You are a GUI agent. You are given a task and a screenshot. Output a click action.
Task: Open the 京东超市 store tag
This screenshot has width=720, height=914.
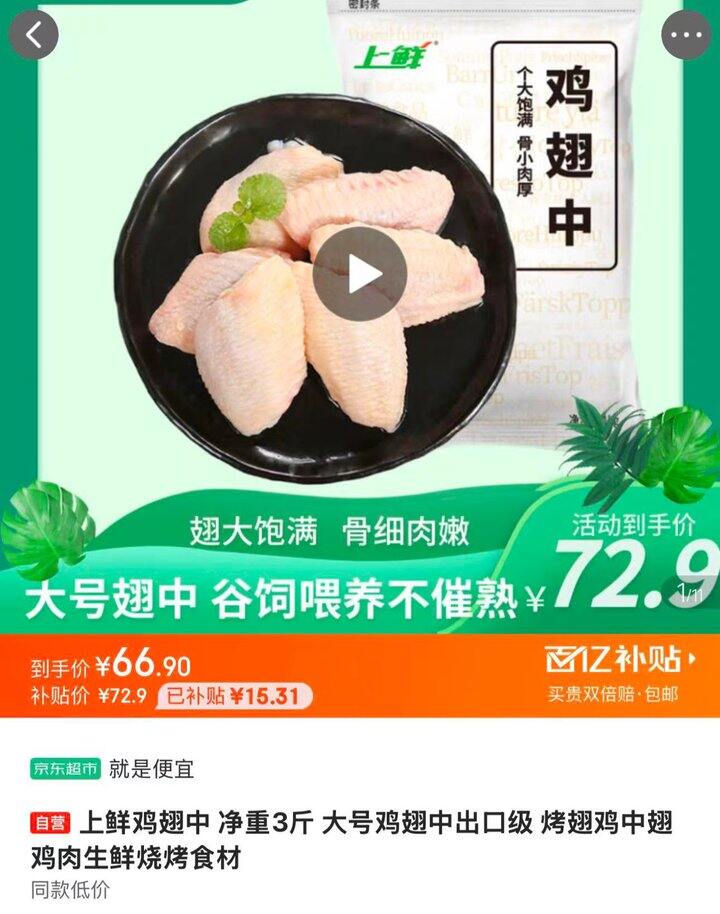click(65, 769)
